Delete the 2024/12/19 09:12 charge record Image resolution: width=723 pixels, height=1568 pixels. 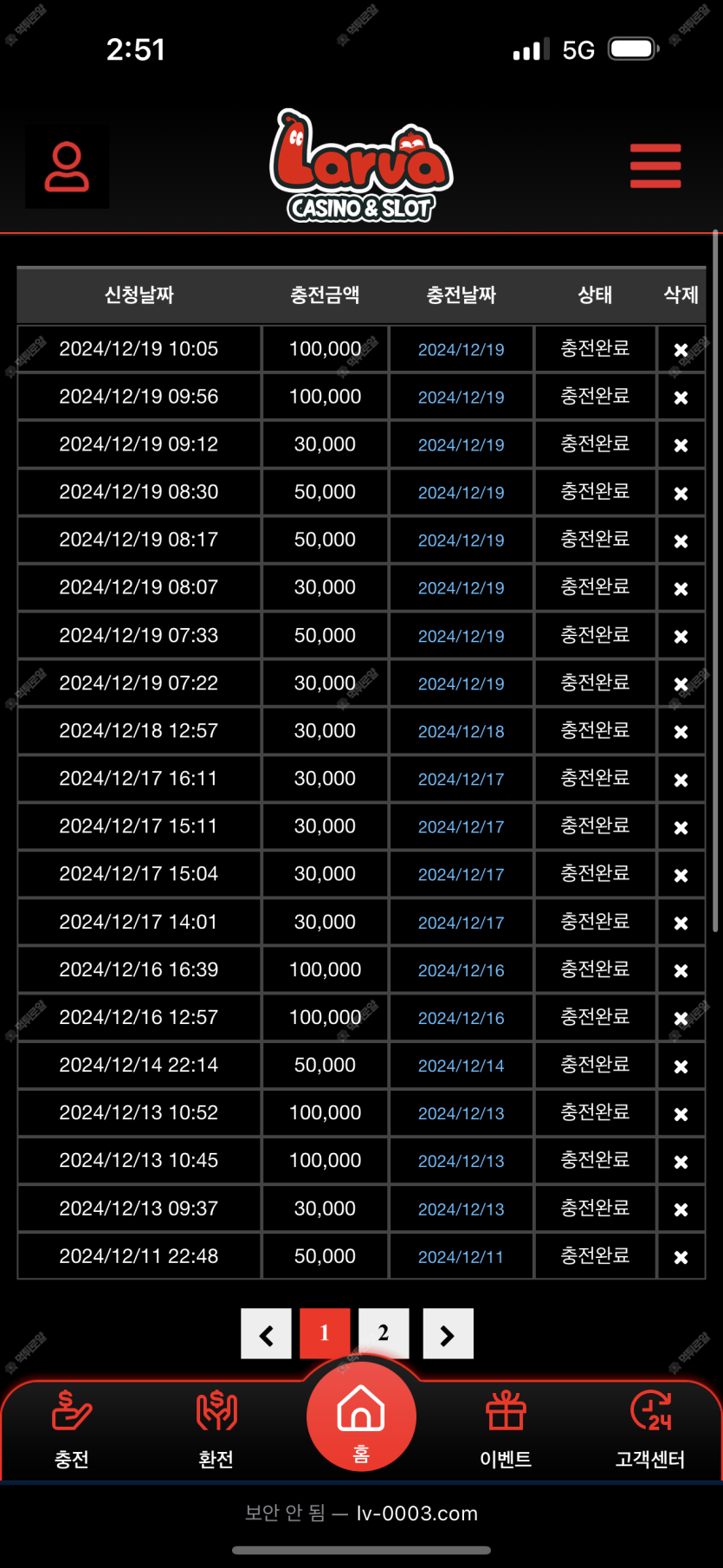coord(681,445)
